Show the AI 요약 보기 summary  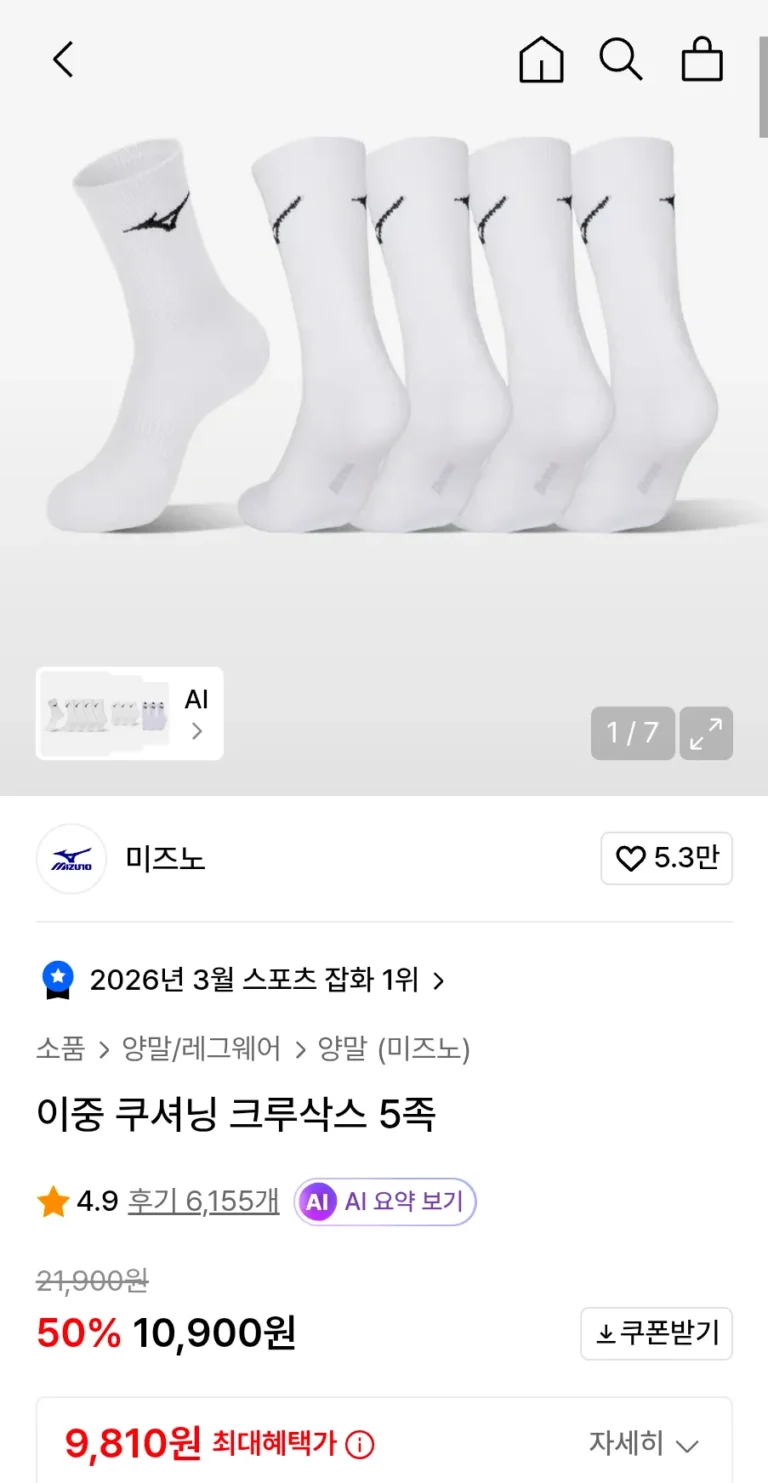pos(385,1201)
